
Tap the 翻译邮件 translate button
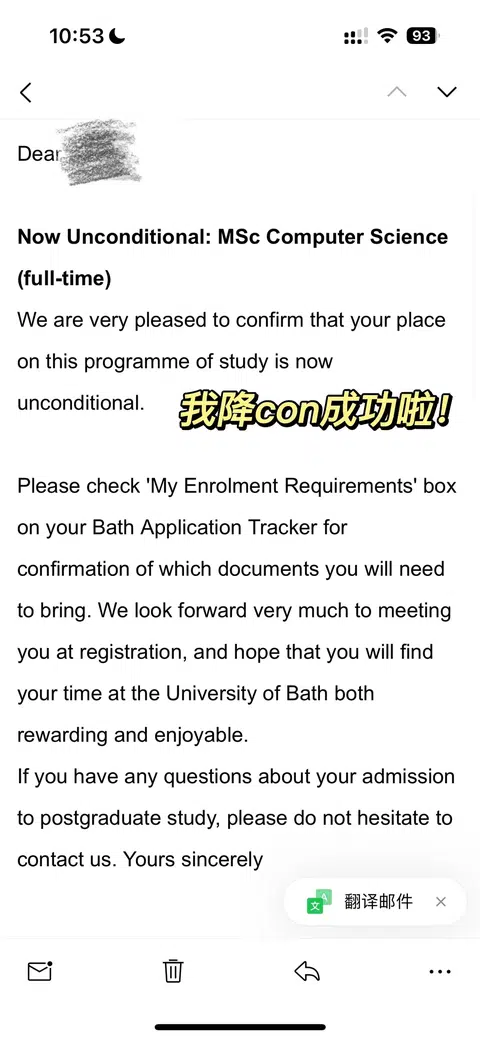363,901
